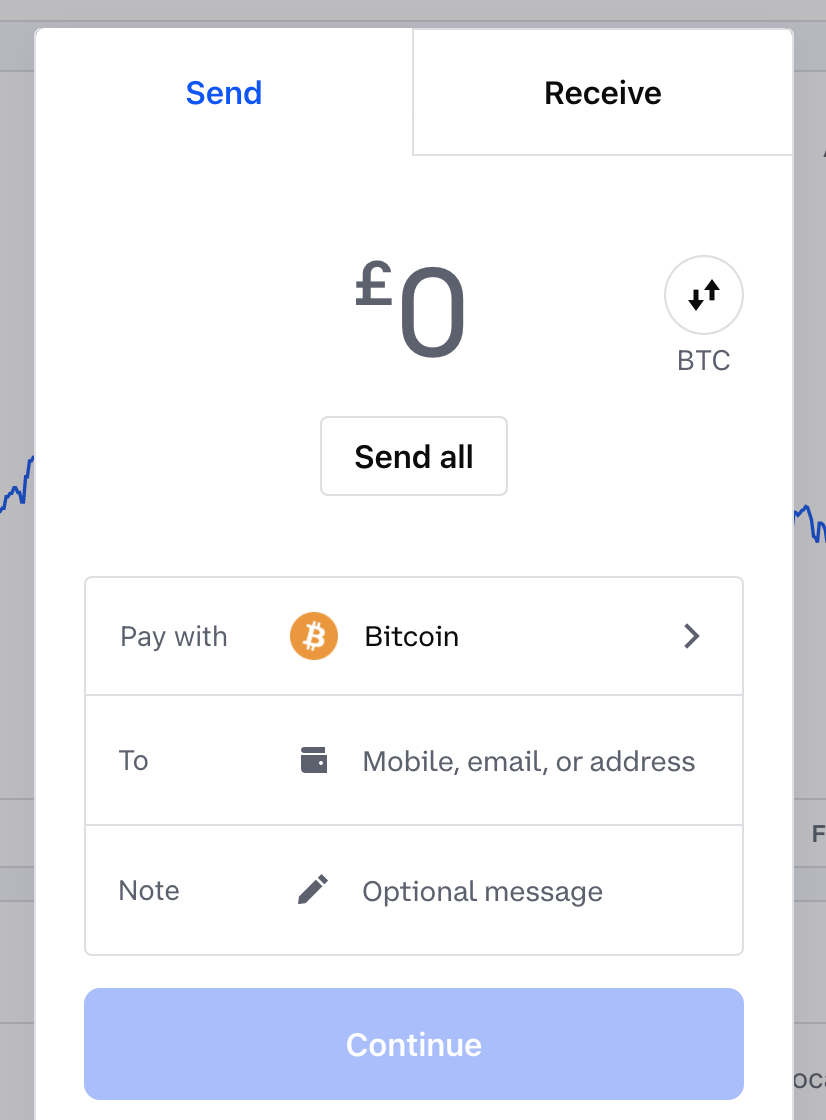Image resolution: width=826 pixels, height=1120 pixels.
Task: Select the Send tab
Action: coord(224,93)
